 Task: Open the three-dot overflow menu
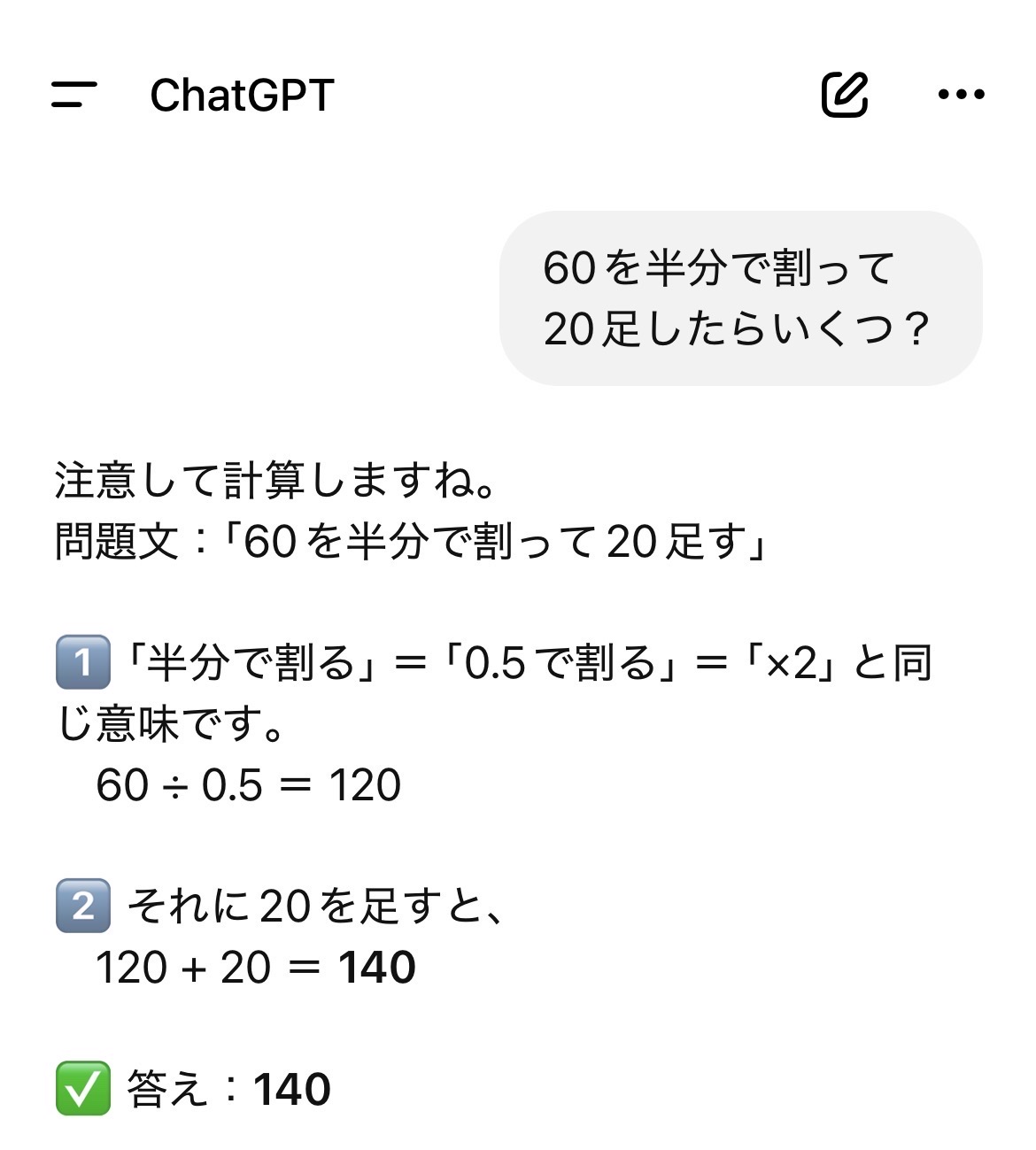[x=961, y=95]
